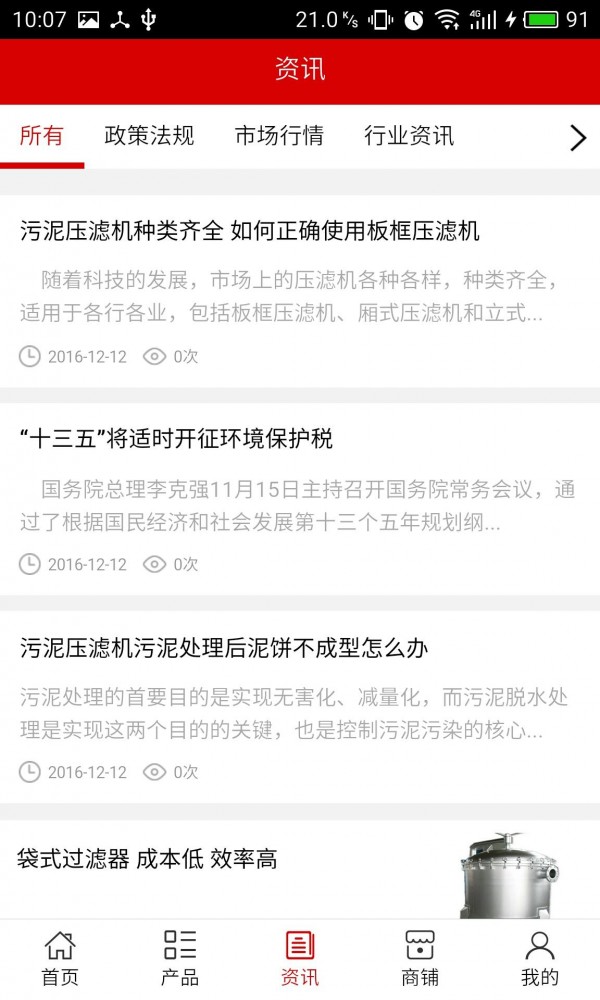Image resolution: width=600 pixels, height=1000 pixels.
Task: Tap the 资讯 bottom navigation tab
Action: coord(300,958)
